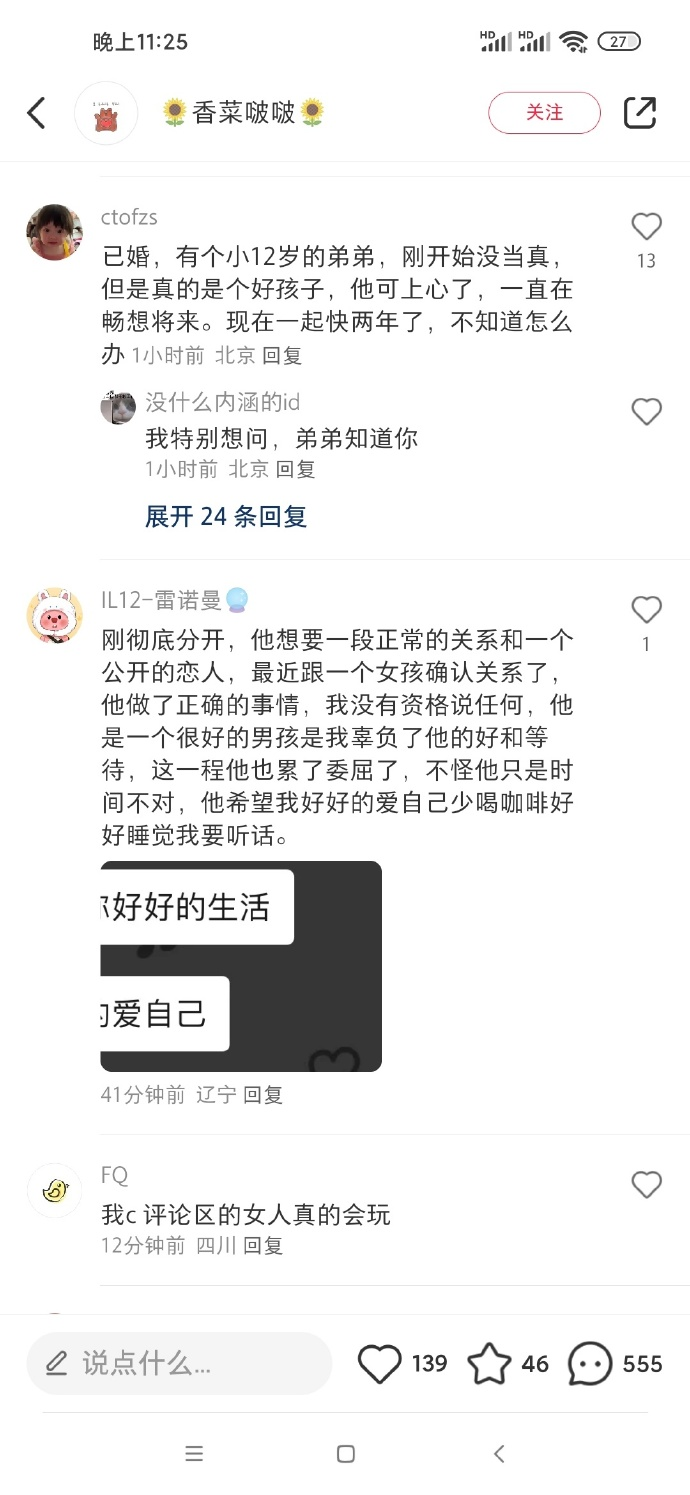Viewport: 690px width, 1495px height.
Task: Reply to ctofzs's comment
Action: (282, 355)
